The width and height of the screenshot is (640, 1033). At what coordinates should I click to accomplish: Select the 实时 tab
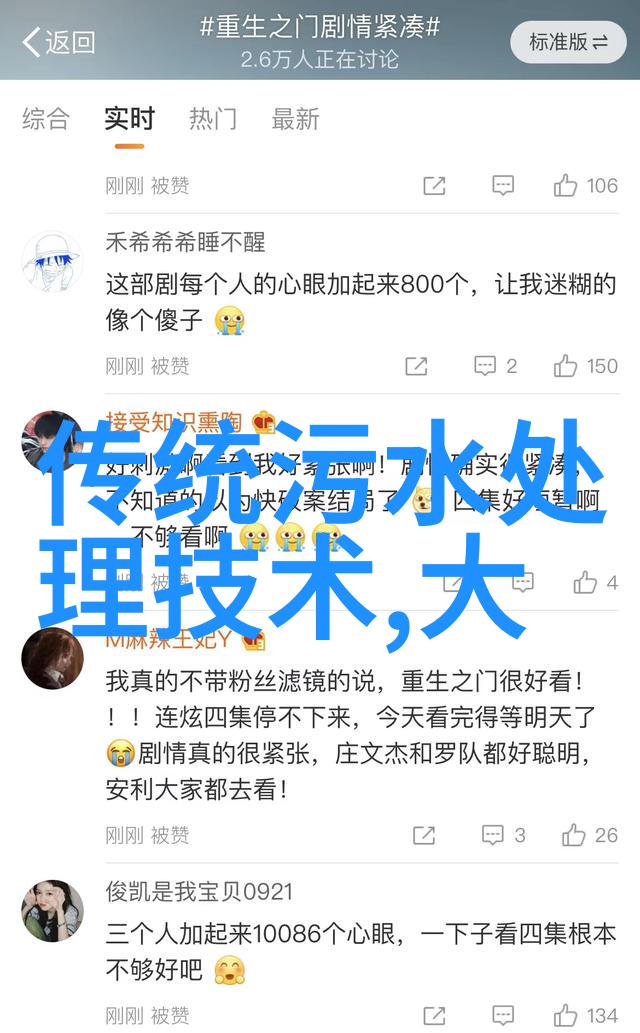tap(129, 119)
